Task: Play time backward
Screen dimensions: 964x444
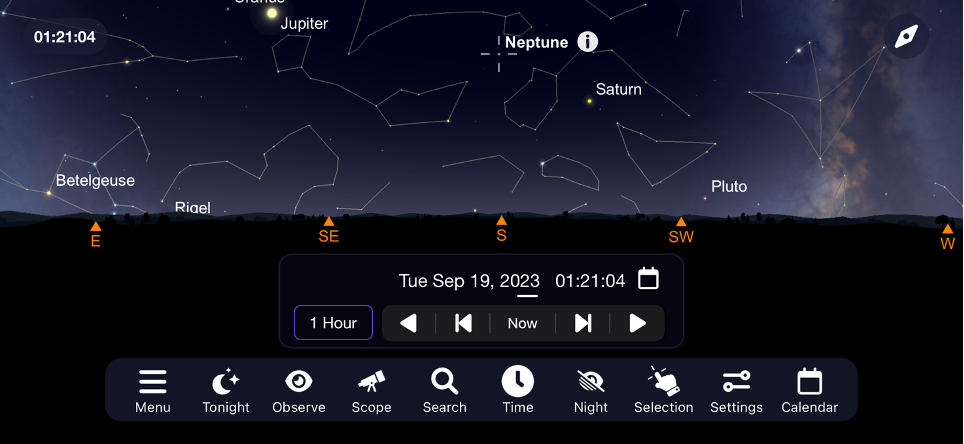Action: pos(408,323)
